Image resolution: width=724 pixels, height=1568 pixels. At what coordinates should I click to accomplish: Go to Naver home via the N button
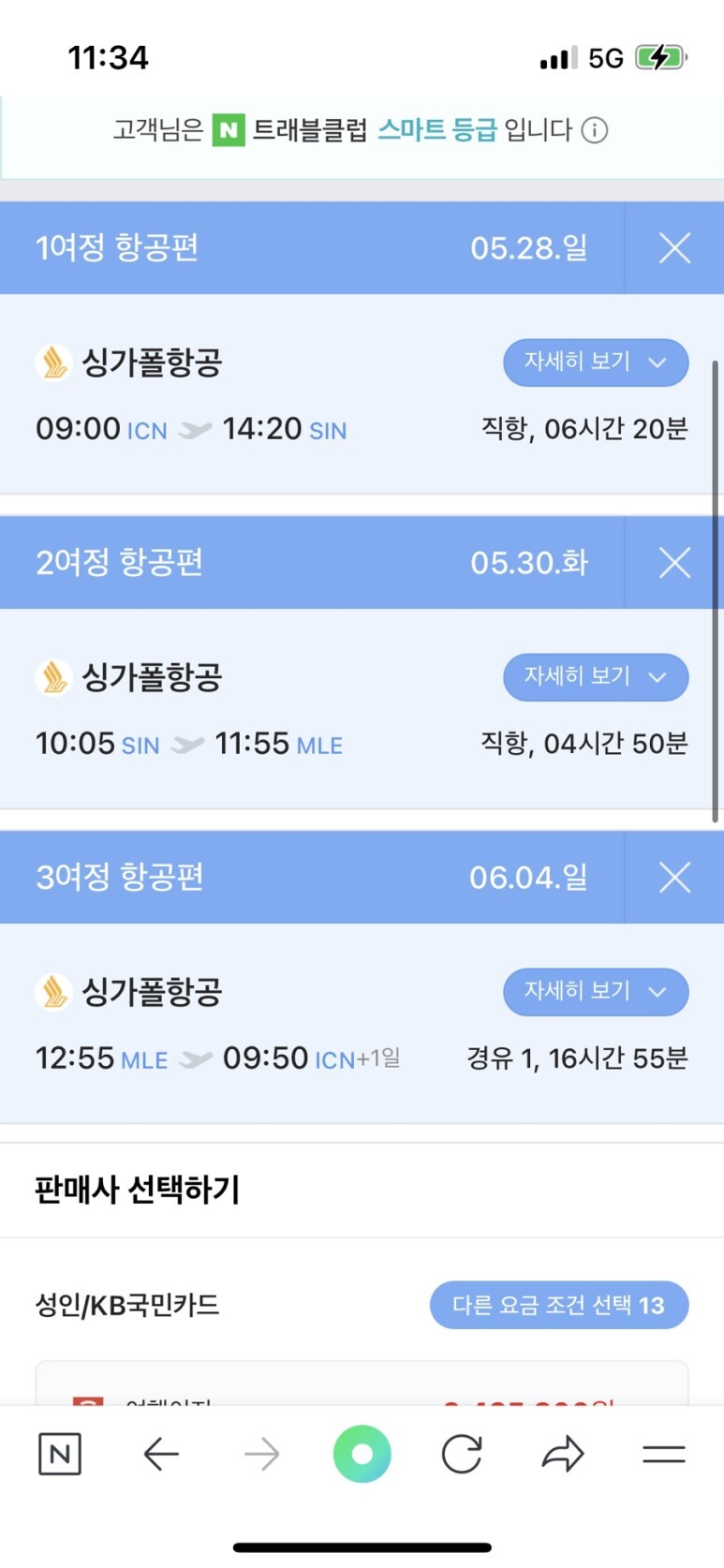coord(60,1454)
